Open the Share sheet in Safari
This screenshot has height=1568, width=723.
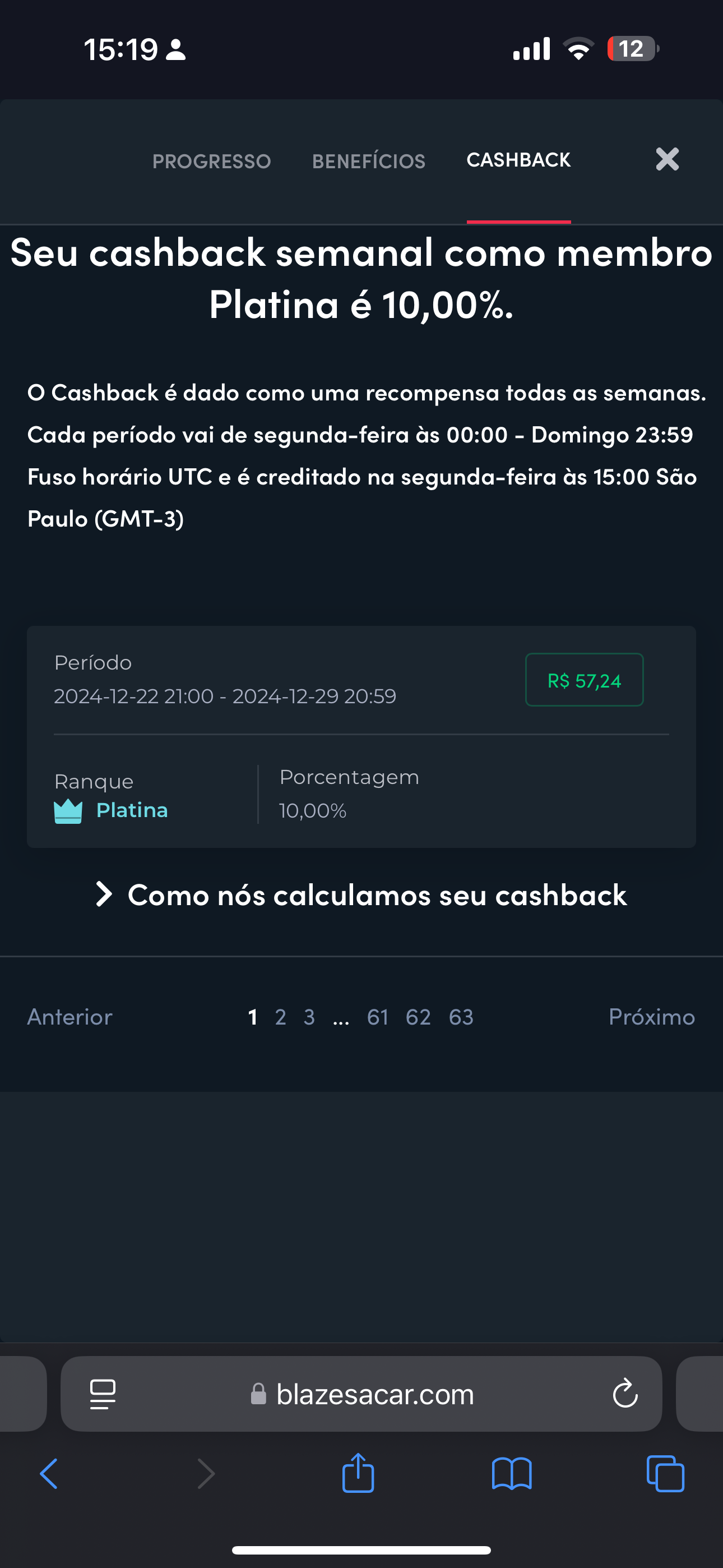point(359,1474)
